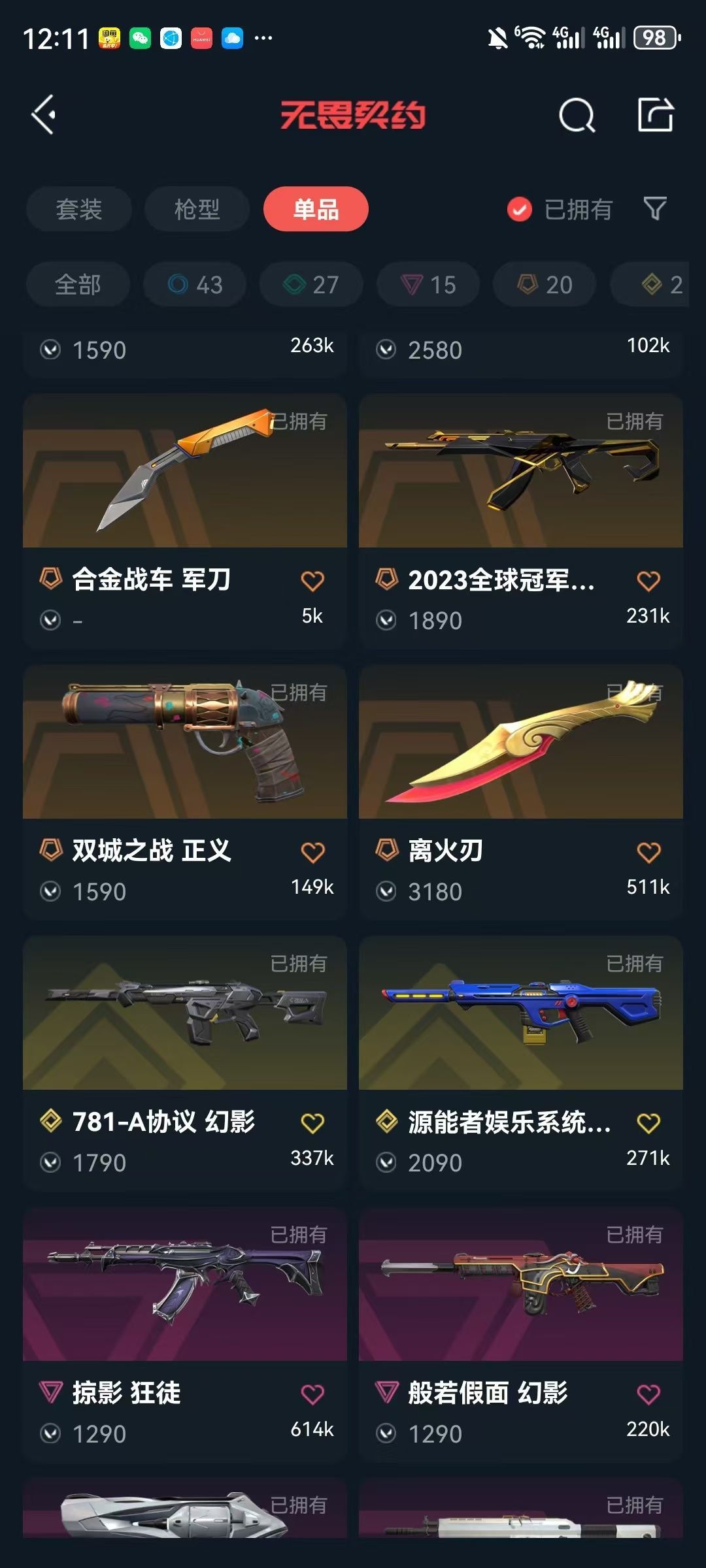Image resolution: width=706 pixels, height=1568 pixels.
Task: Filter by the orange tier chip 20
Action: pos(545,285)
